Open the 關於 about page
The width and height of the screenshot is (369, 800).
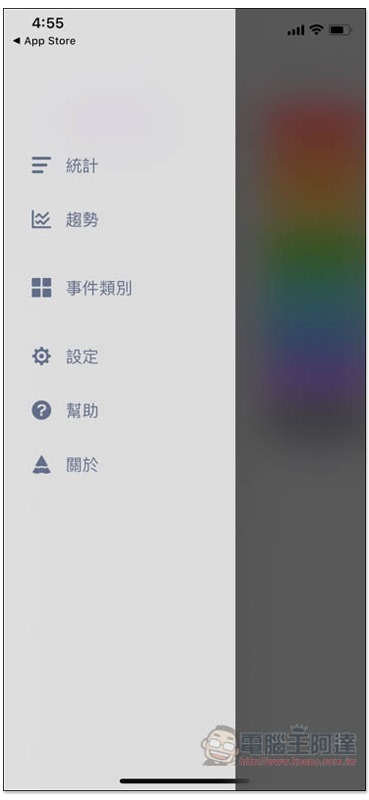[x=119, y=465]
